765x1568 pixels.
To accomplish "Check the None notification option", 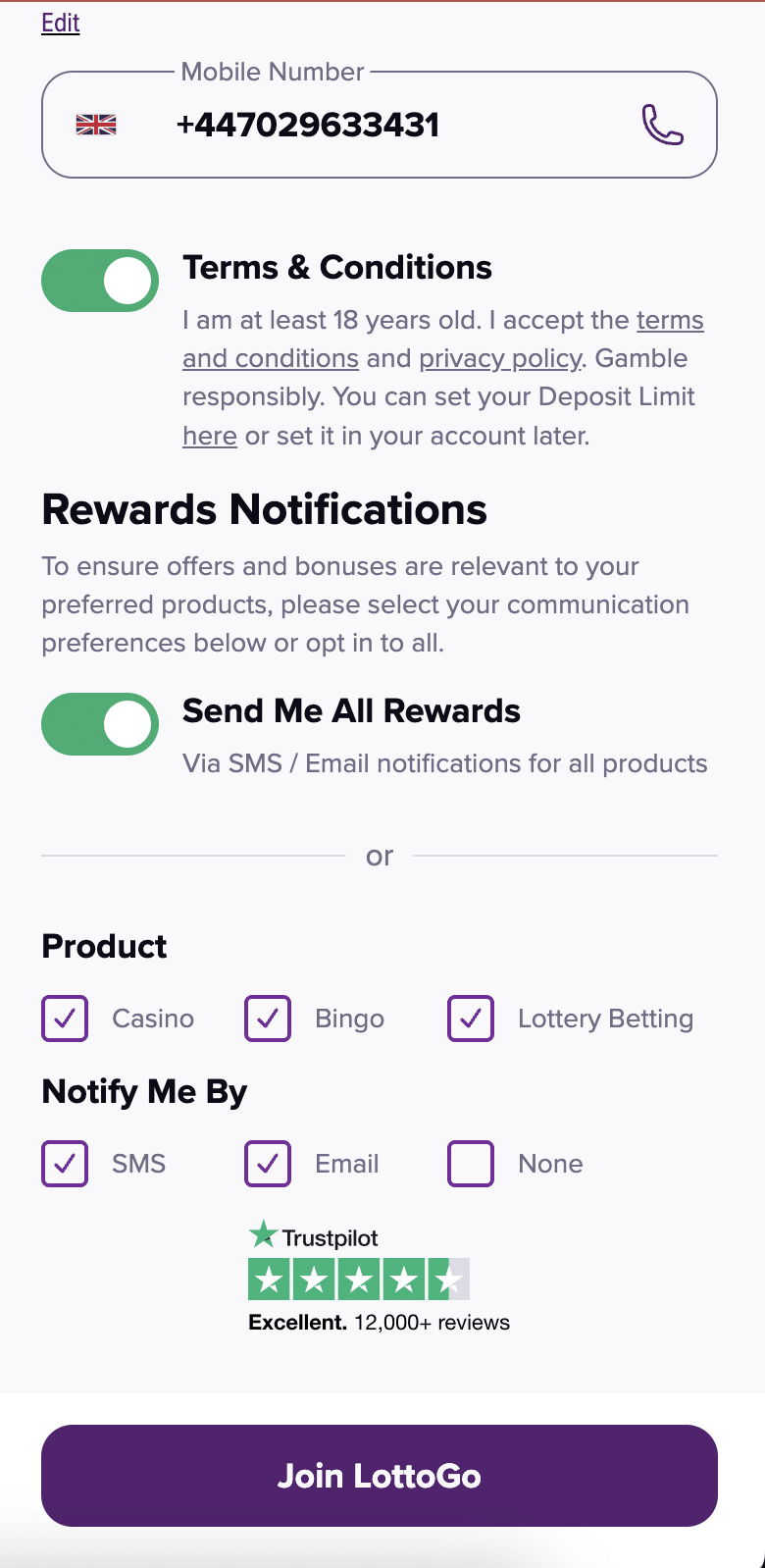I will click(470, 1164).
